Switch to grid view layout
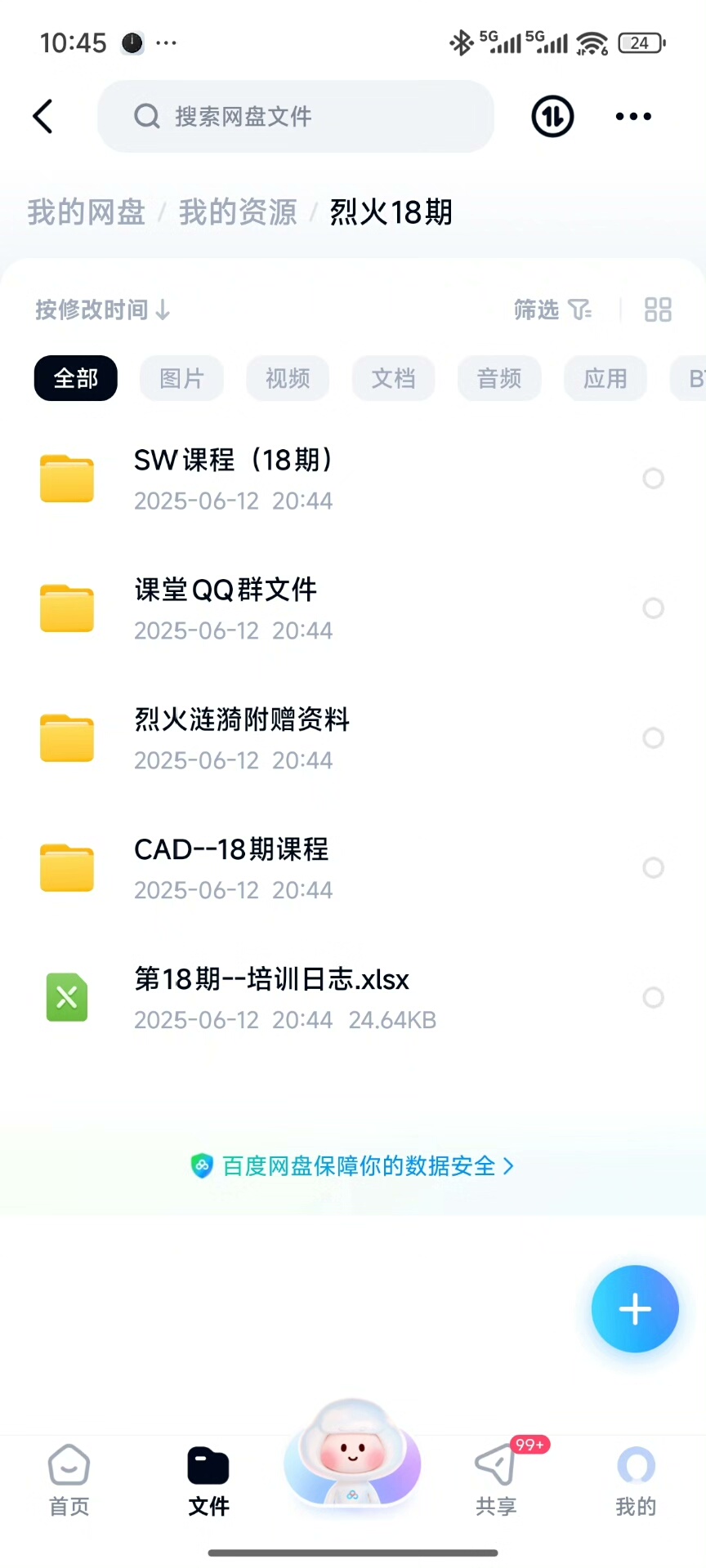 click(x=658, y=310)
